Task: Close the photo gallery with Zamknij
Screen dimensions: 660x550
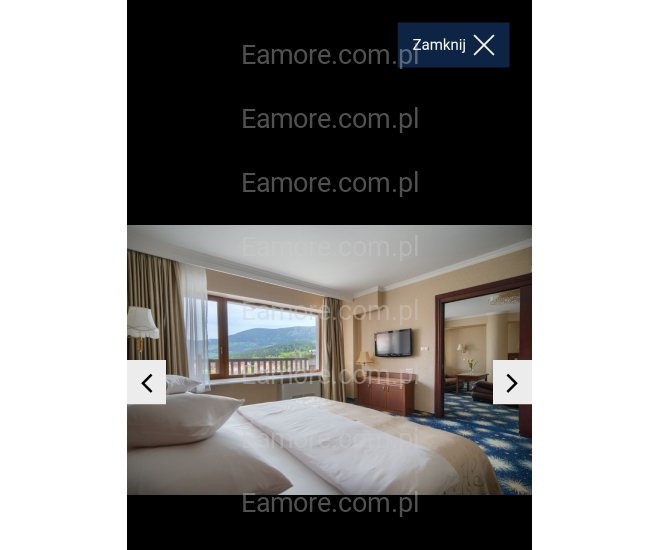Action: (x=453, y=45)
